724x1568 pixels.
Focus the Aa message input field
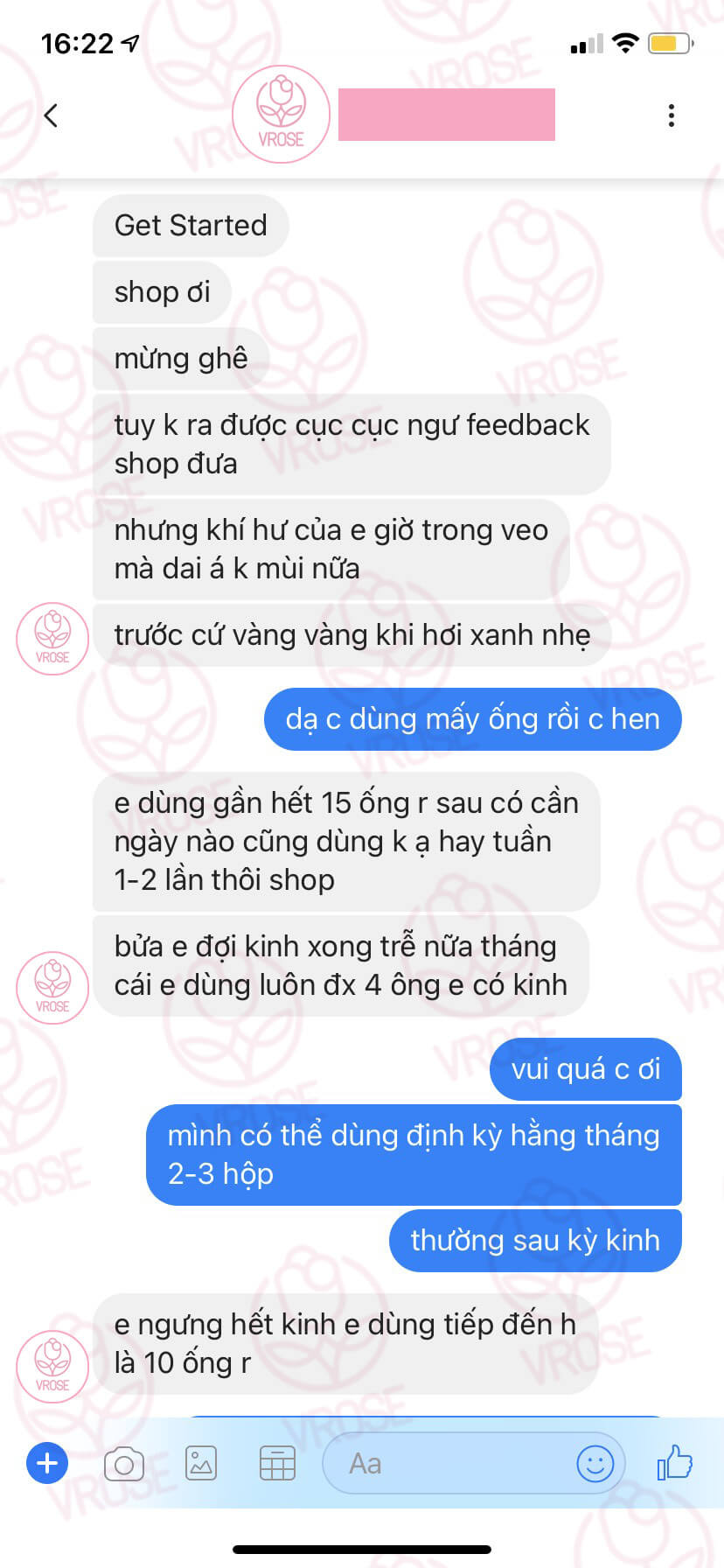[446, 1463]
